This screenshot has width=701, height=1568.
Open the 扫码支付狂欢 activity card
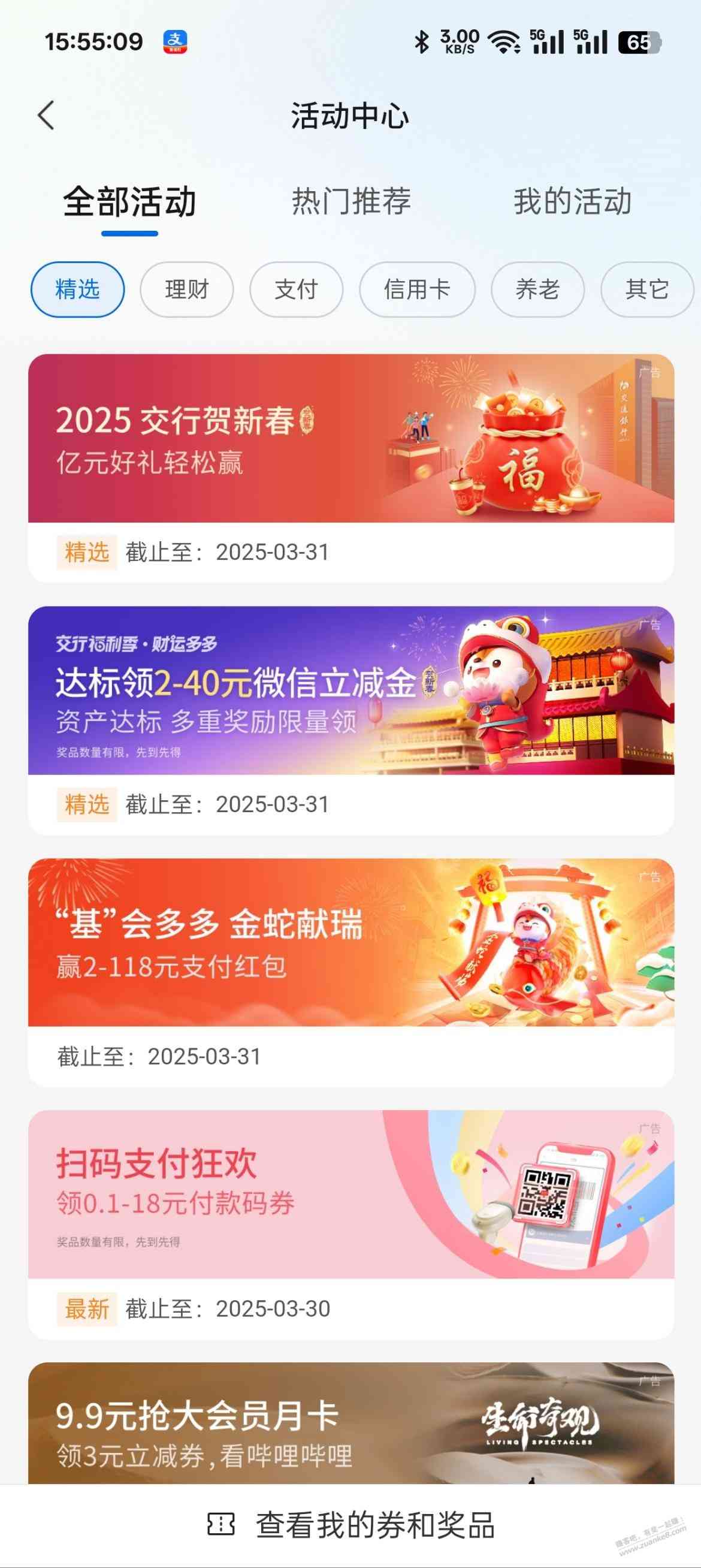coord(351,1194)
